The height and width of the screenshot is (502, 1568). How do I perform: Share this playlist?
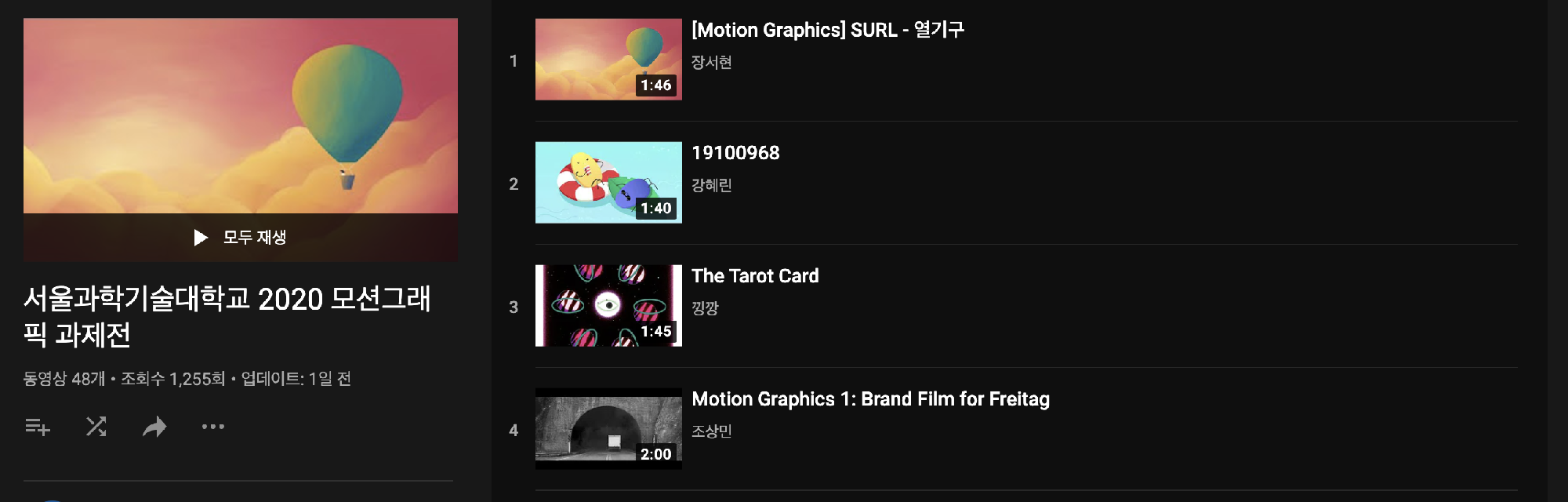click(154, 427)
